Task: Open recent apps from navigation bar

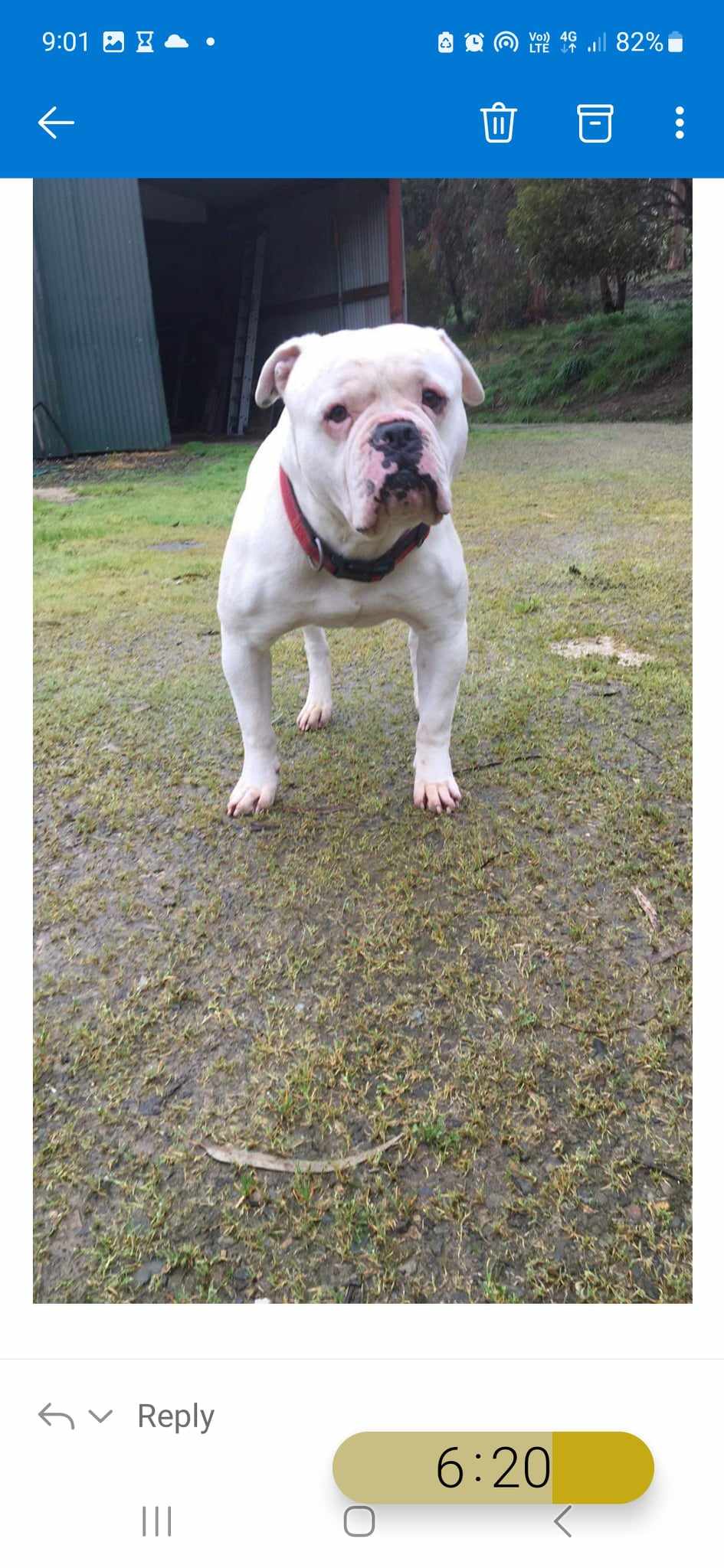Action: 156,1521
